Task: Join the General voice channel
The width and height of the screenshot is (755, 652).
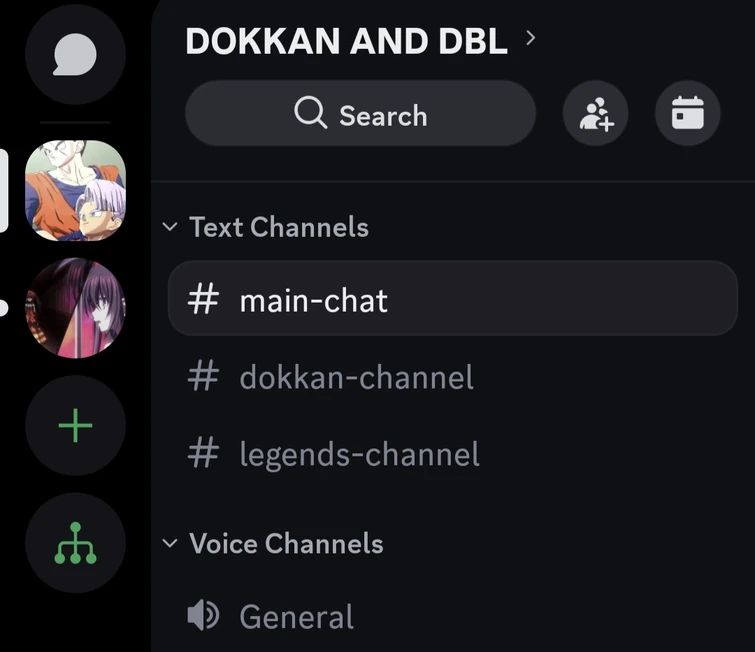Action: 295,616
